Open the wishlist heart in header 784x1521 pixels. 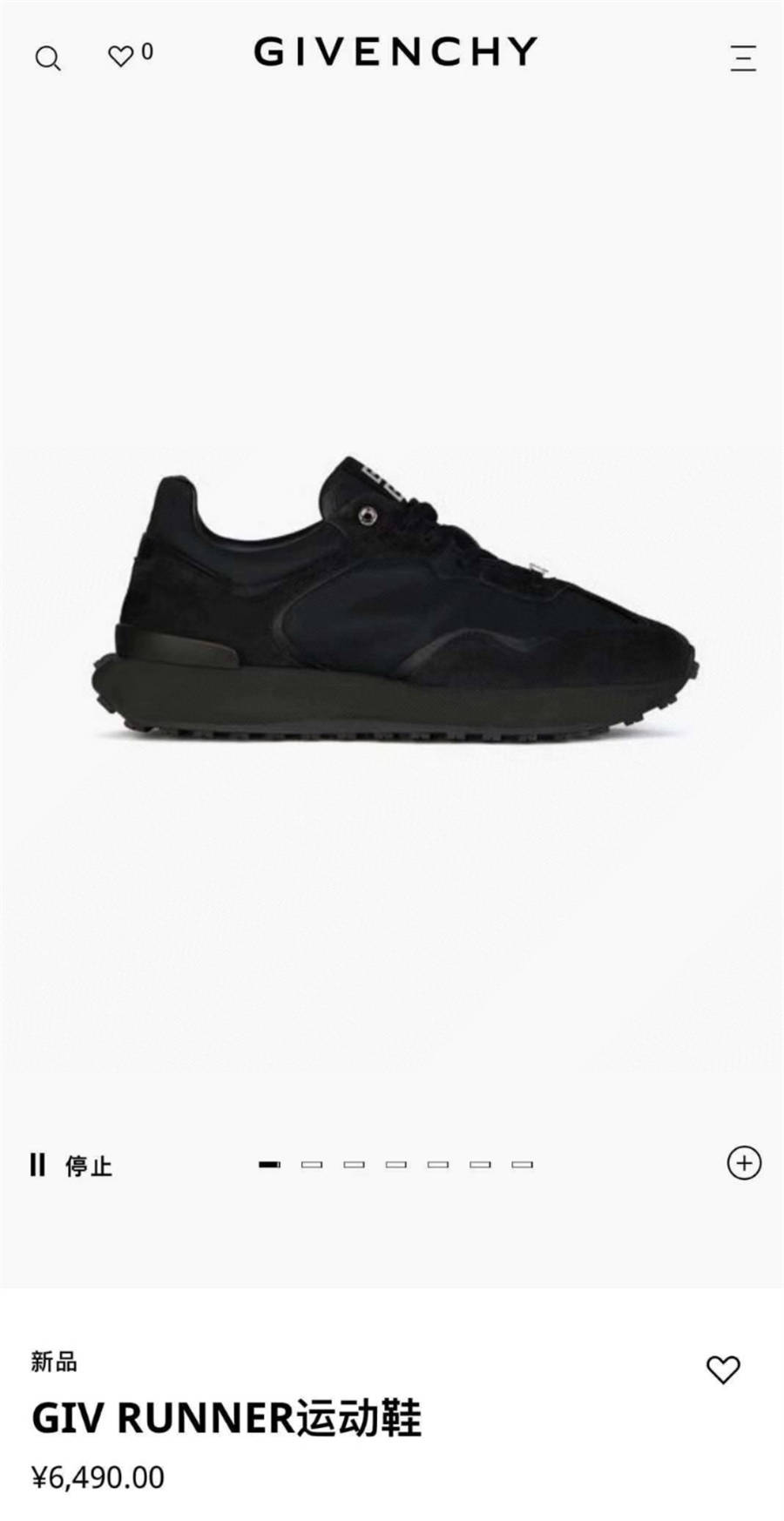120,57
